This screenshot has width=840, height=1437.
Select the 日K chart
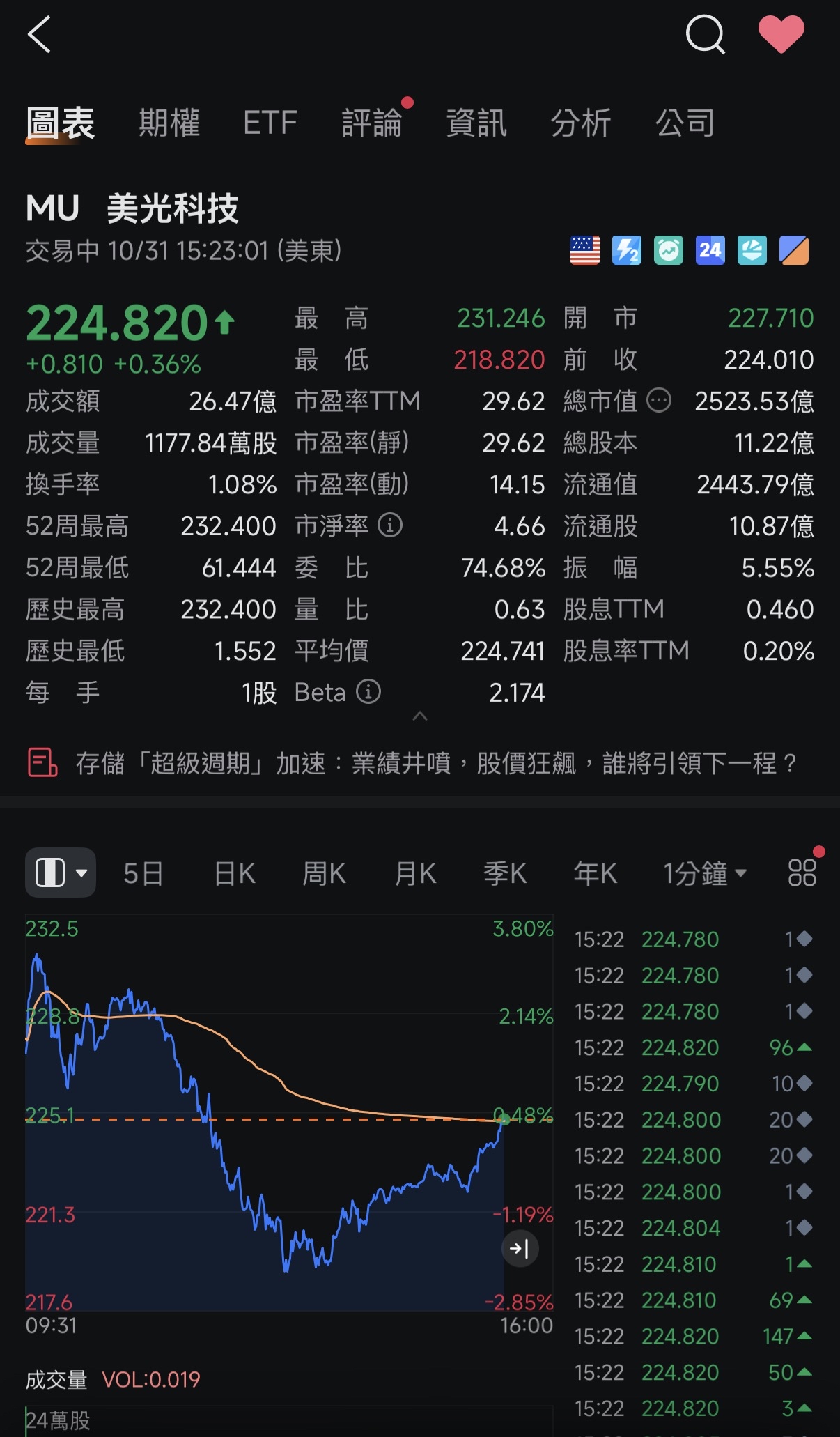[235, 873]
